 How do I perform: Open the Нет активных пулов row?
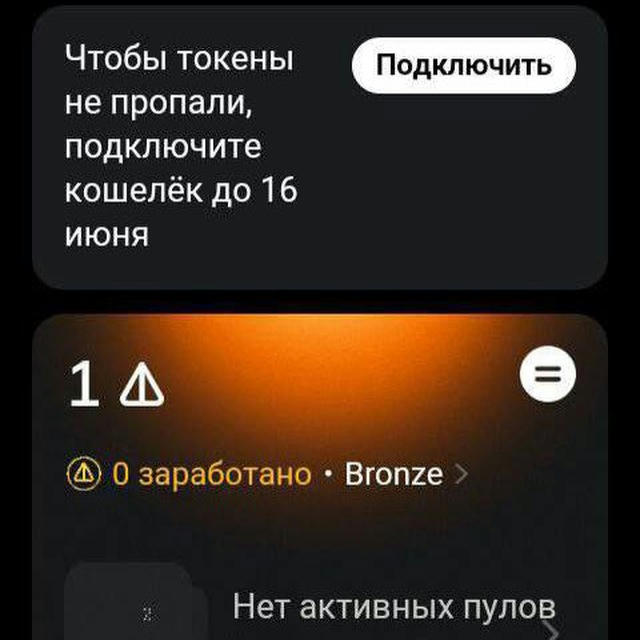pyautogui.click(x=393, y=606)
